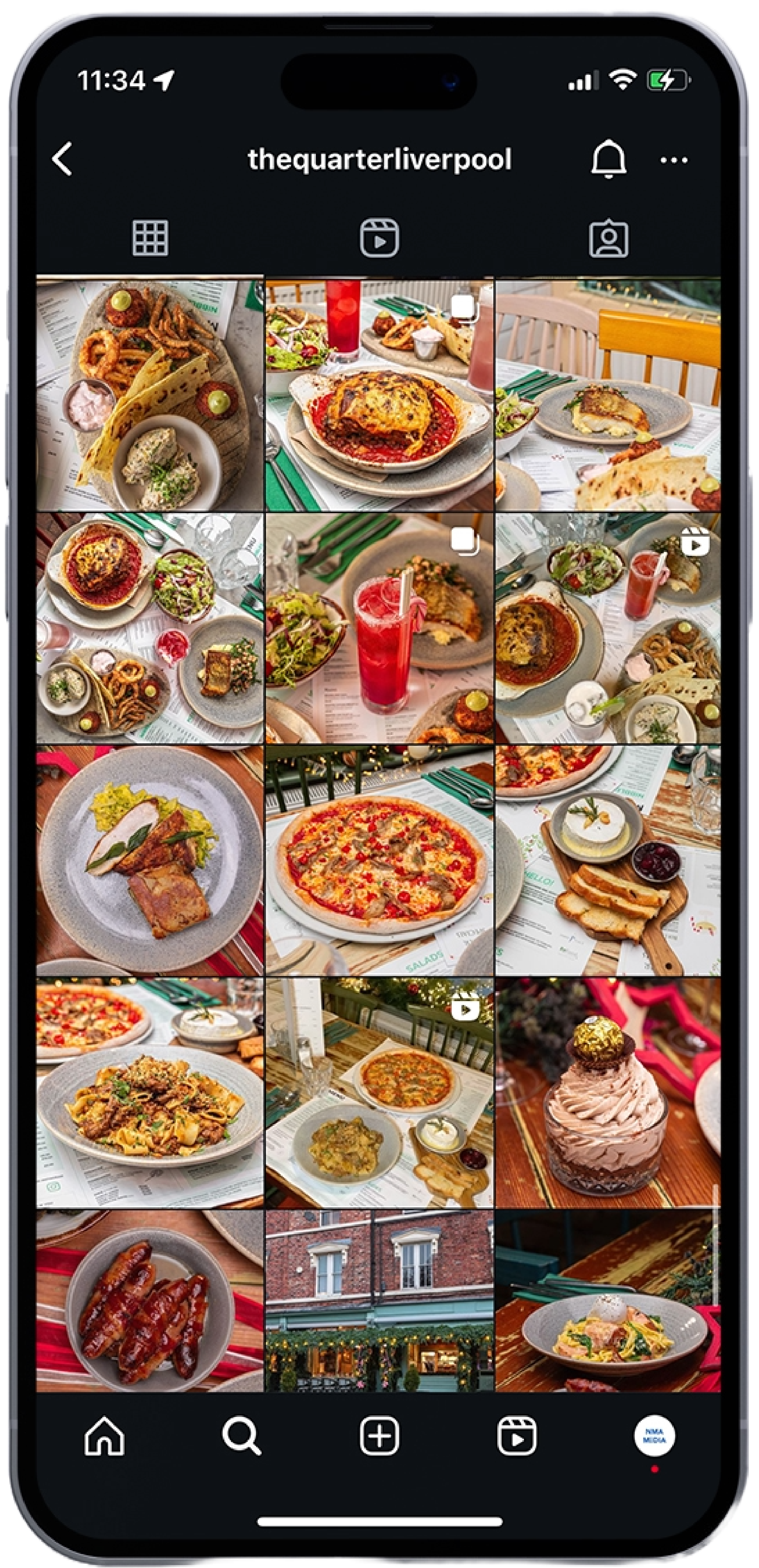The image size is (759, 1568).
Task: Open the three-dot overflow menu
Action: coord(674,160)
